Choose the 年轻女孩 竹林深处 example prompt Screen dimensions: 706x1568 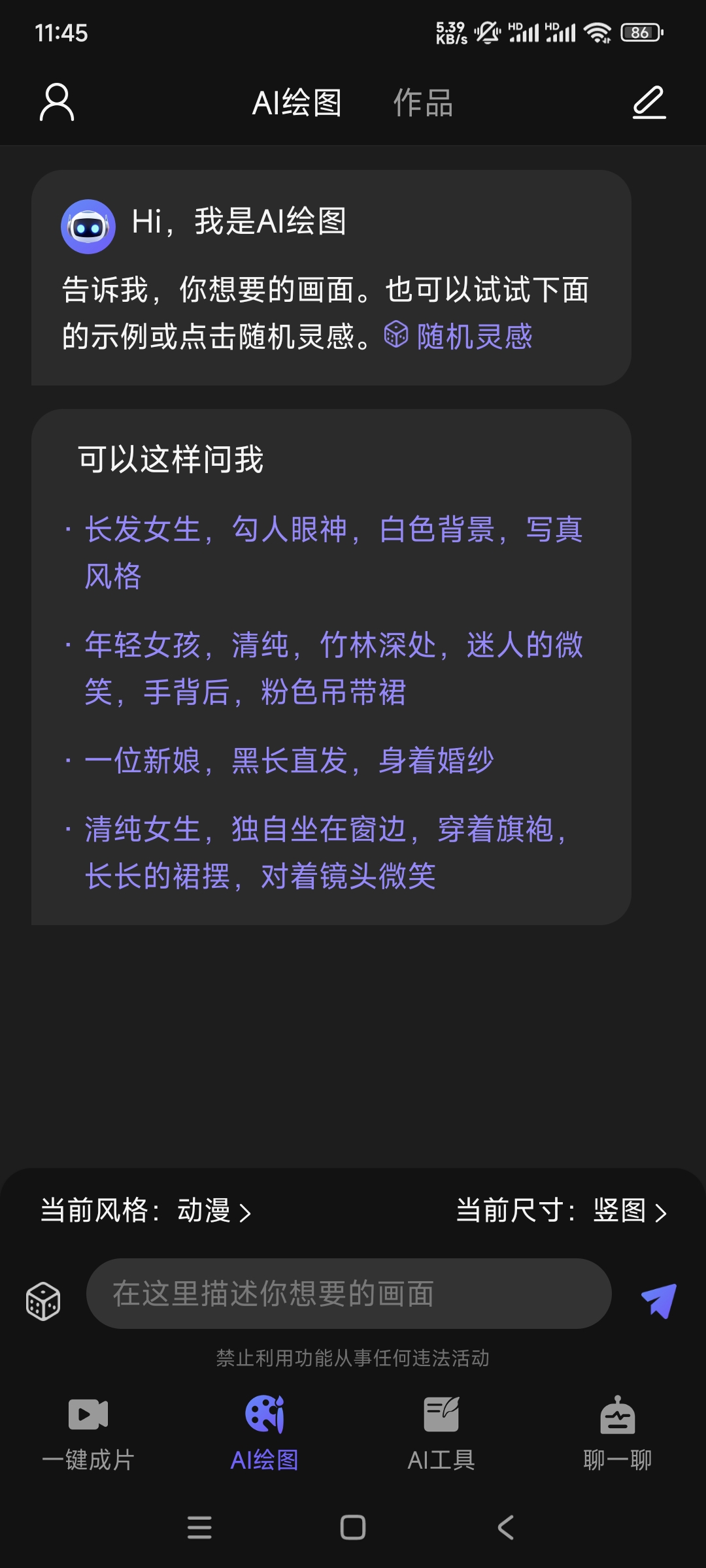[333, 668]
